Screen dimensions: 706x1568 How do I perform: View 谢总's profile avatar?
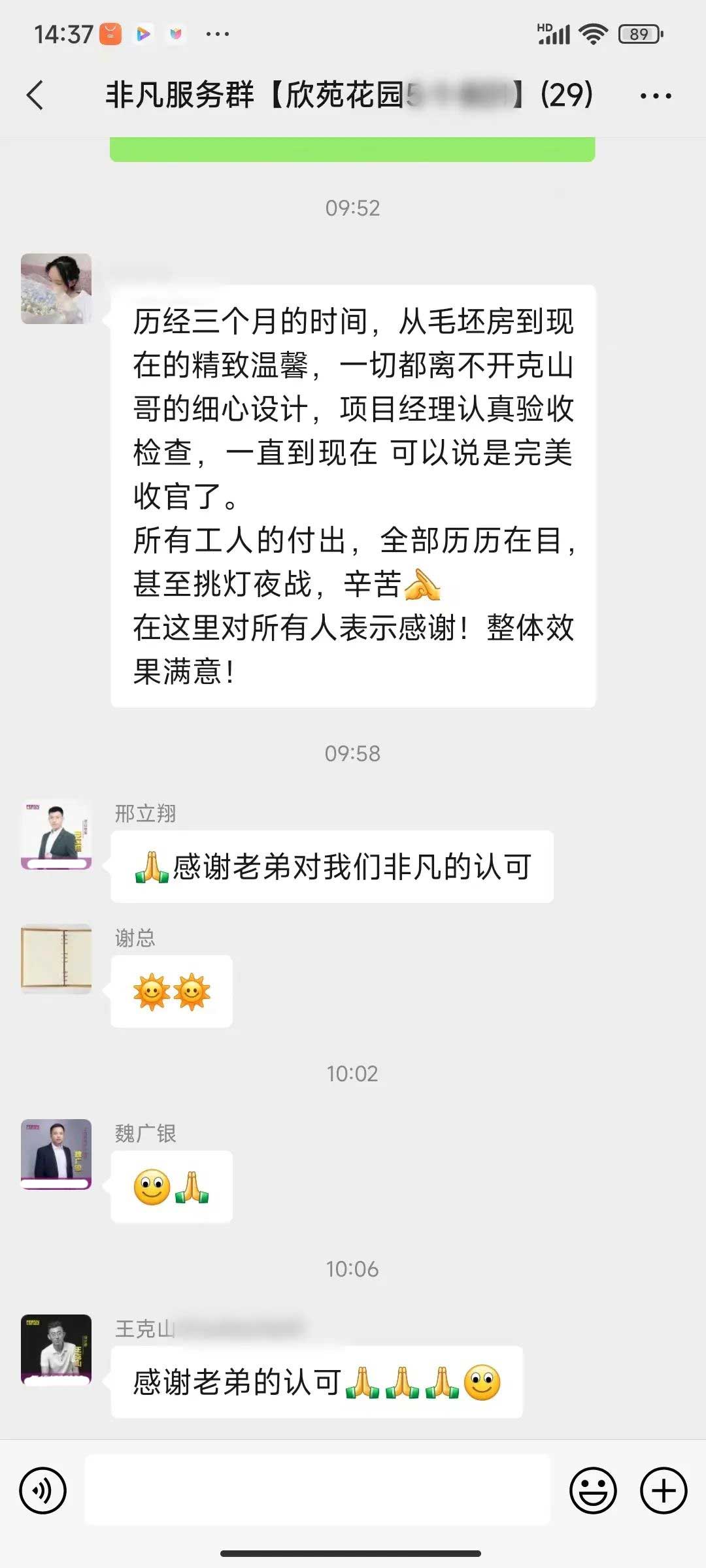tap(56, 958)
